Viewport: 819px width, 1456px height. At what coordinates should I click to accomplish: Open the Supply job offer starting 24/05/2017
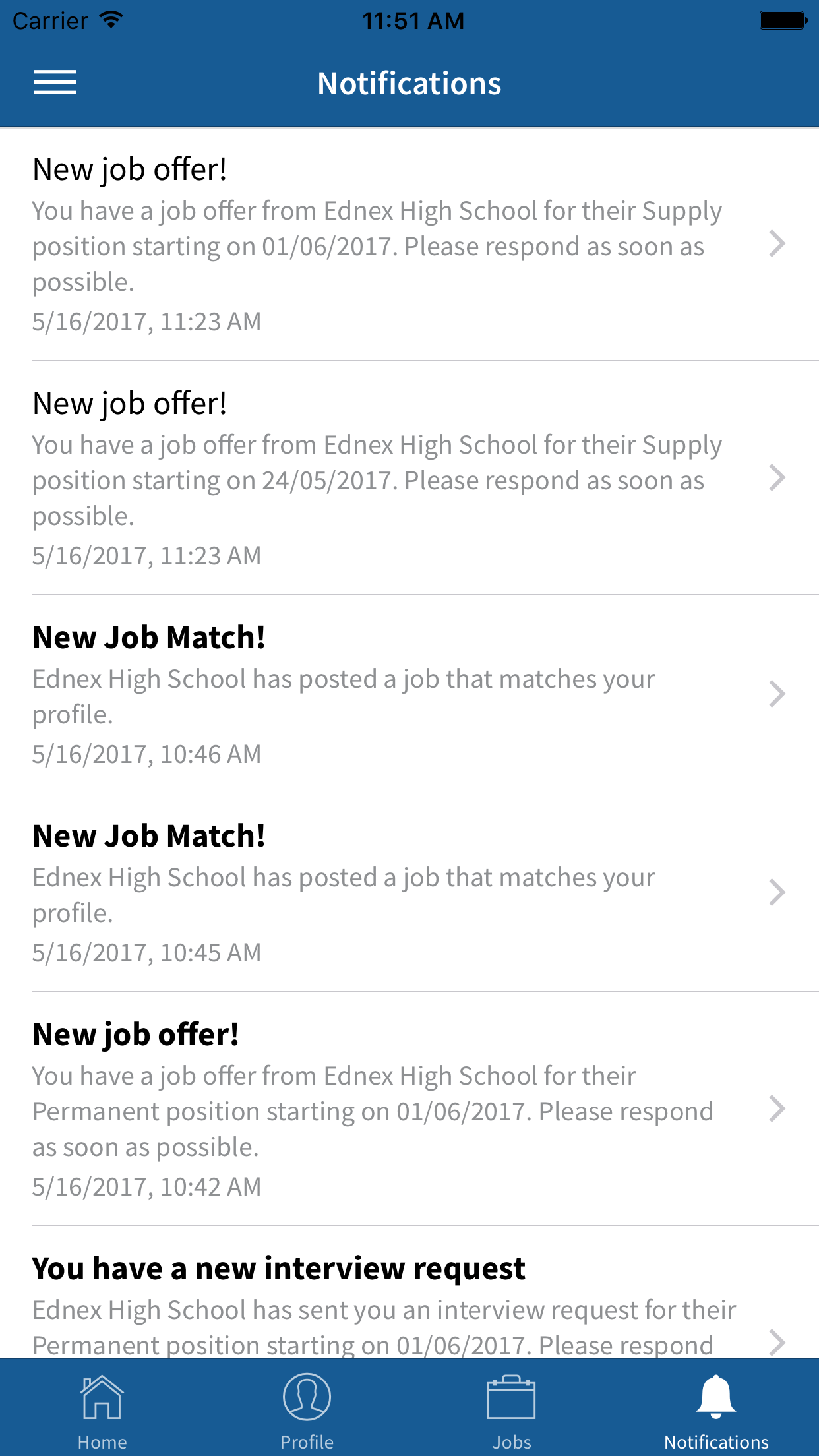coord(409,478)
